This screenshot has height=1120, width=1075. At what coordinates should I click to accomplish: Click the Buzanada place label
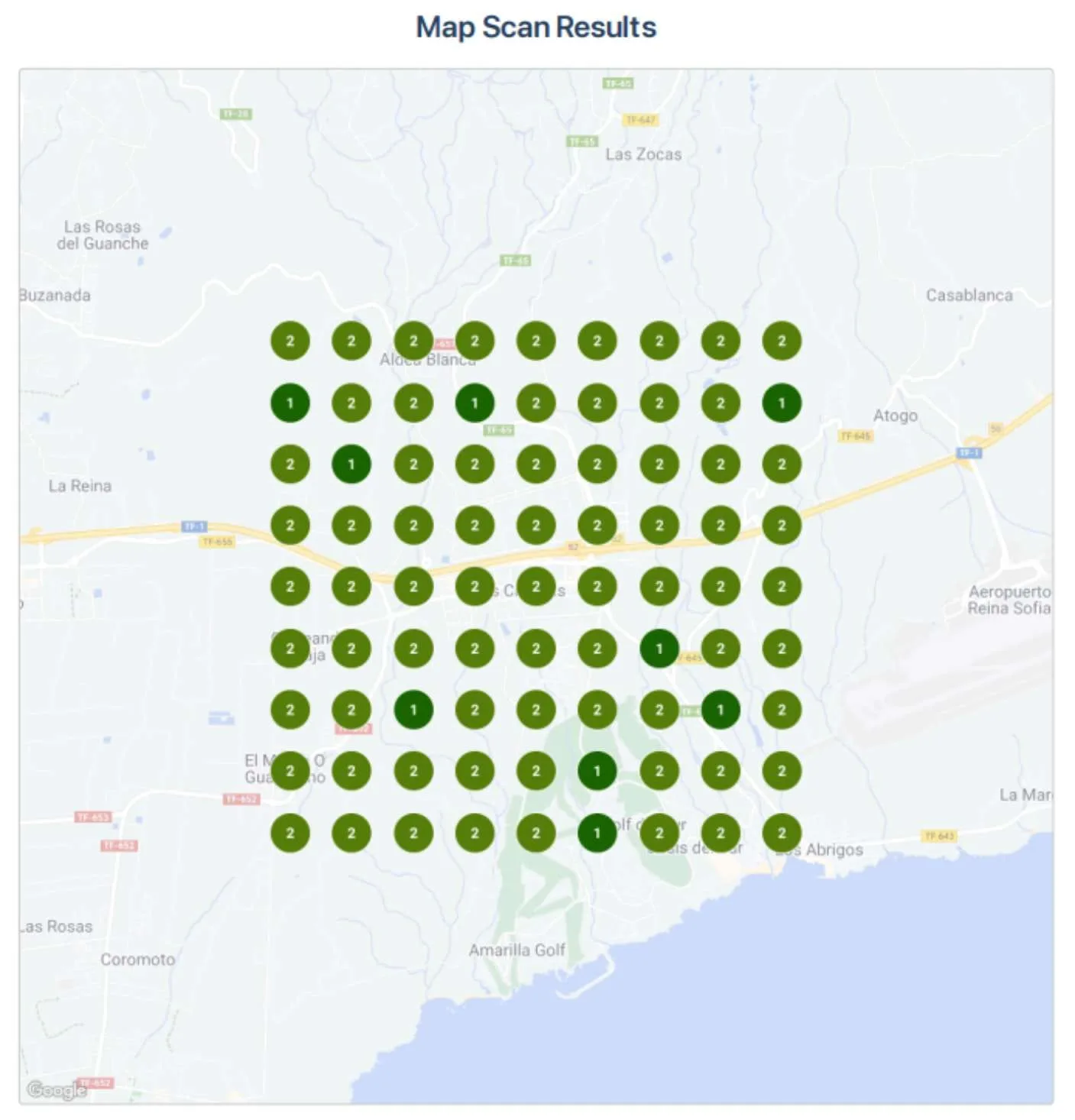(55, 295)
